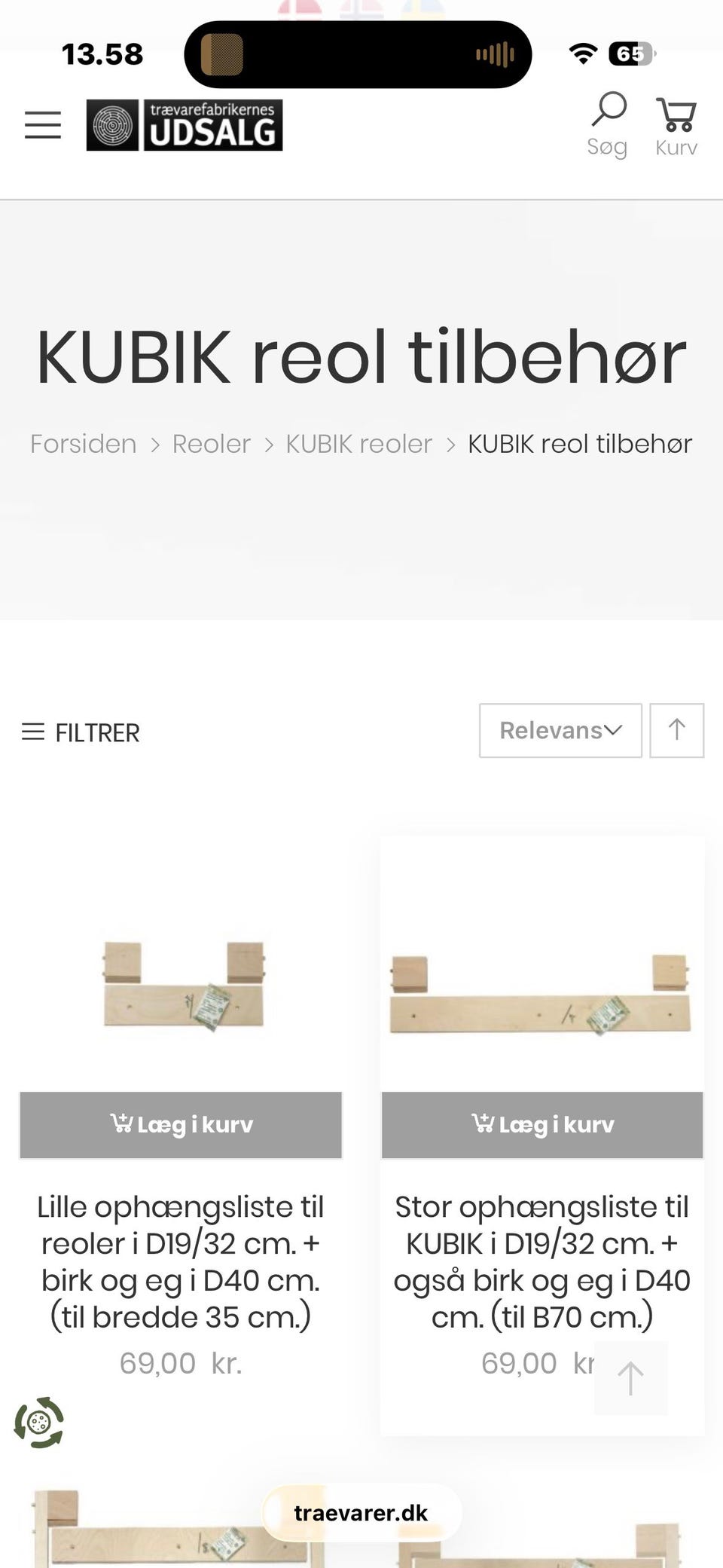
Task: Tap the back-to-top arrow button
Action: pyautogui.click(x=631, y=1377)
